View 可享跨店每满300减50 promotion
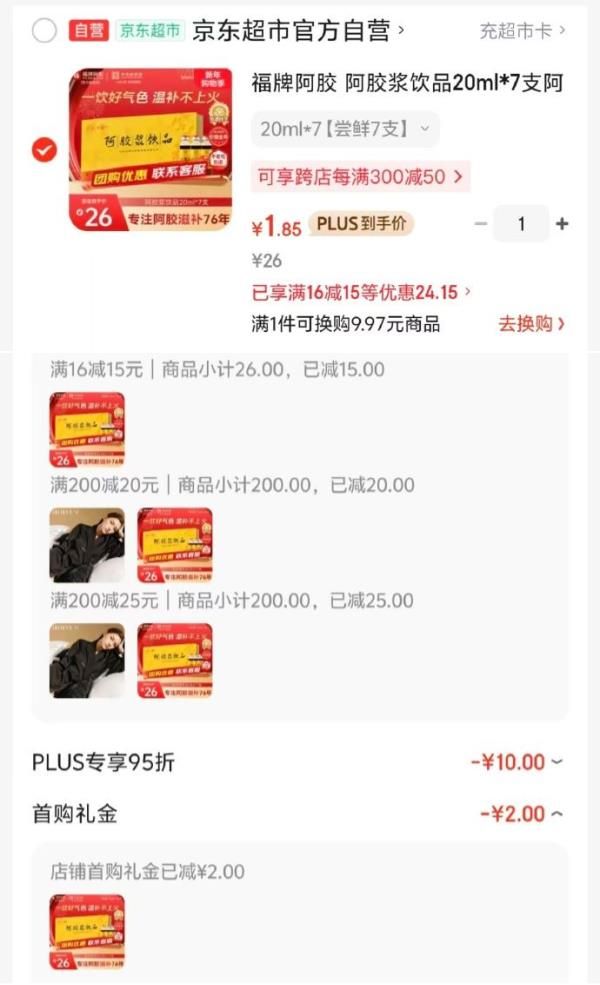Viewport: 600px width, 985px height. click(360, 177)
